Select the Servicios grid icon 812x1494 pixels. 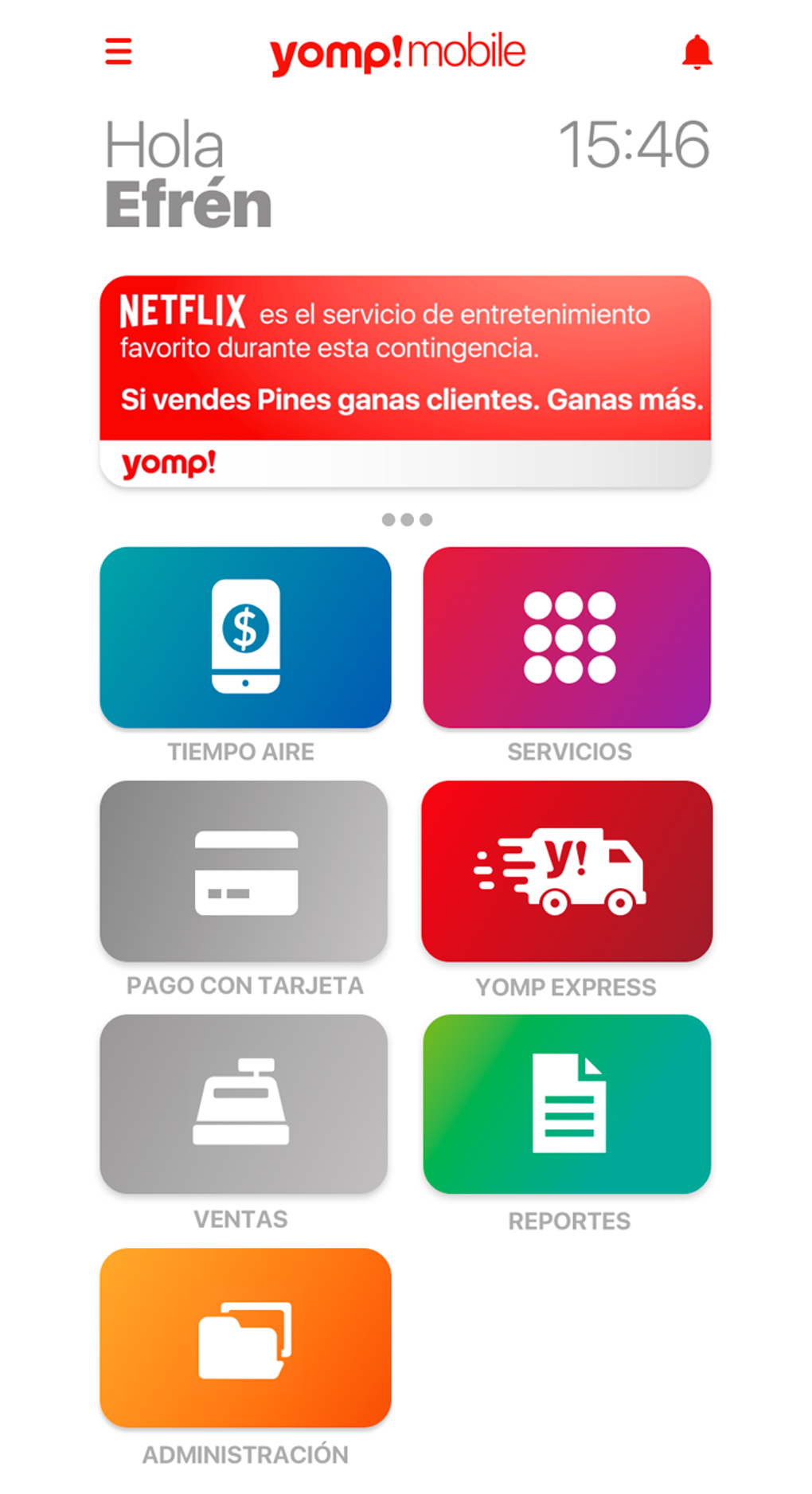click(x=567, y=637)
